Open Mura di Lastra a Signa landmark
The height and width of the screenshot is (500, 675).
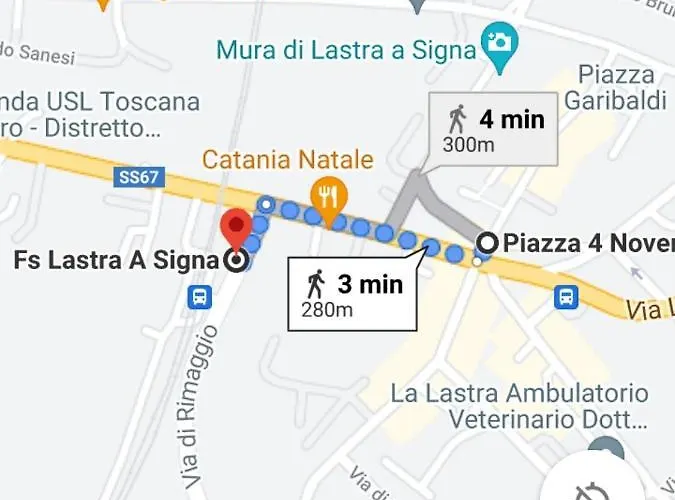[x=496, y=43]
